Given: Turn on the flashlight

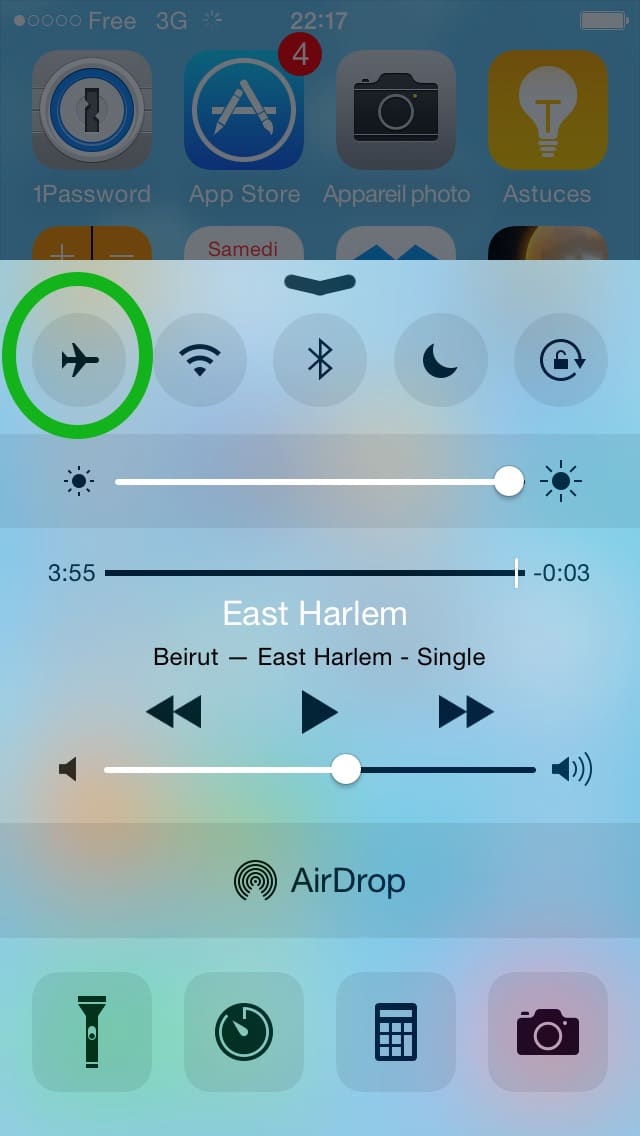Looking at the screenshot, I should 92,1032.
